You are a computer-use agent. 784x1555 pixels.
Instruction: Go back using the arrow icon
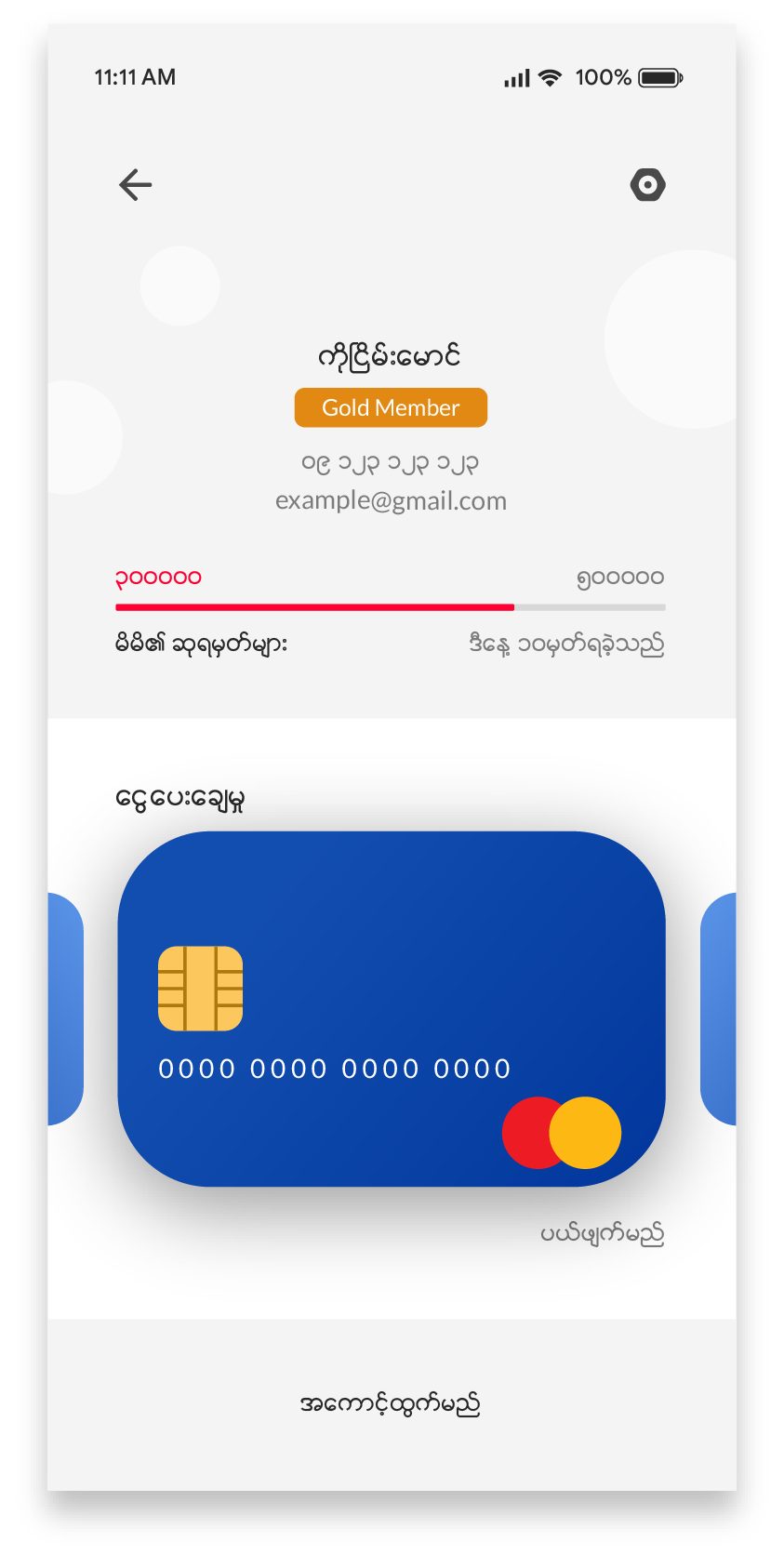coord(136,185)
